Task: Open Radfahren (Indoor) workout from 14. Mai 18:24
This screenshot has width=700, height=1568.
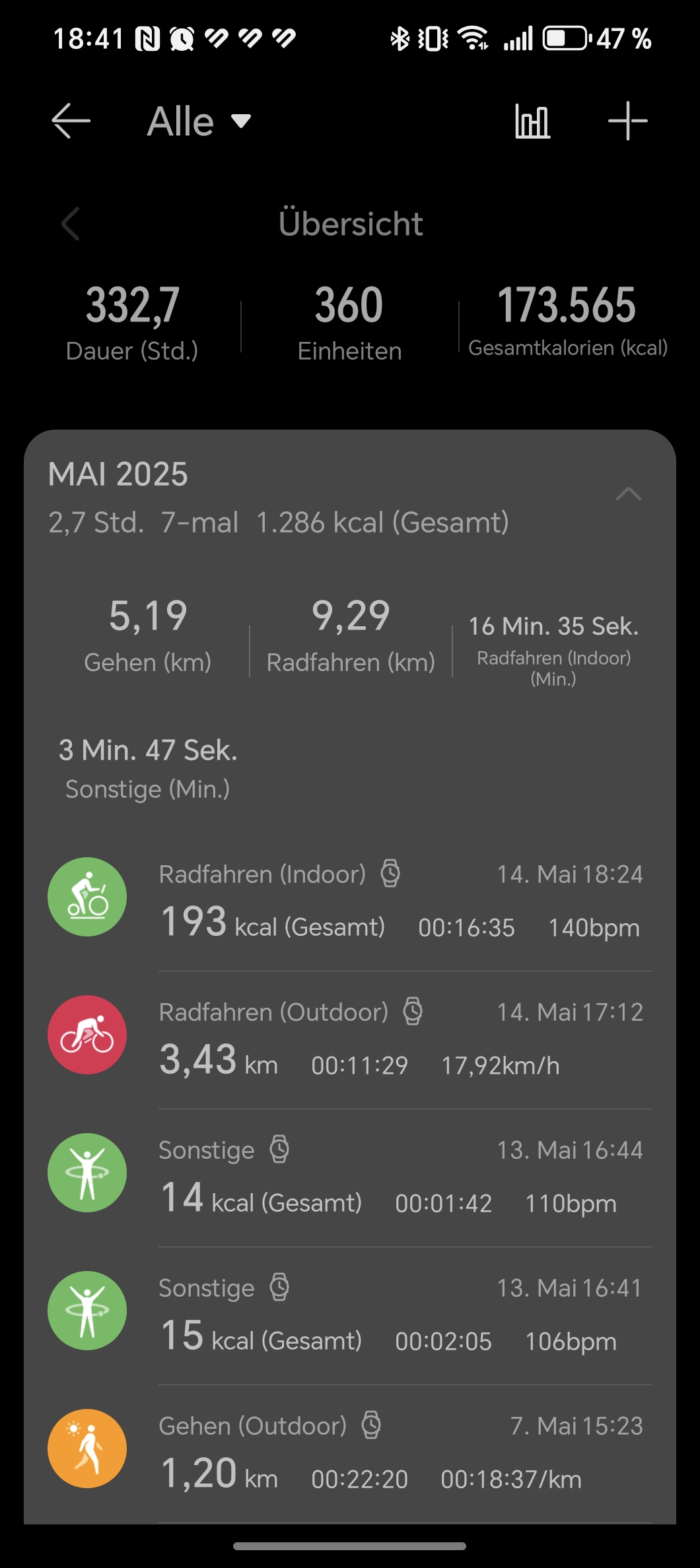Action: (350, 901)
